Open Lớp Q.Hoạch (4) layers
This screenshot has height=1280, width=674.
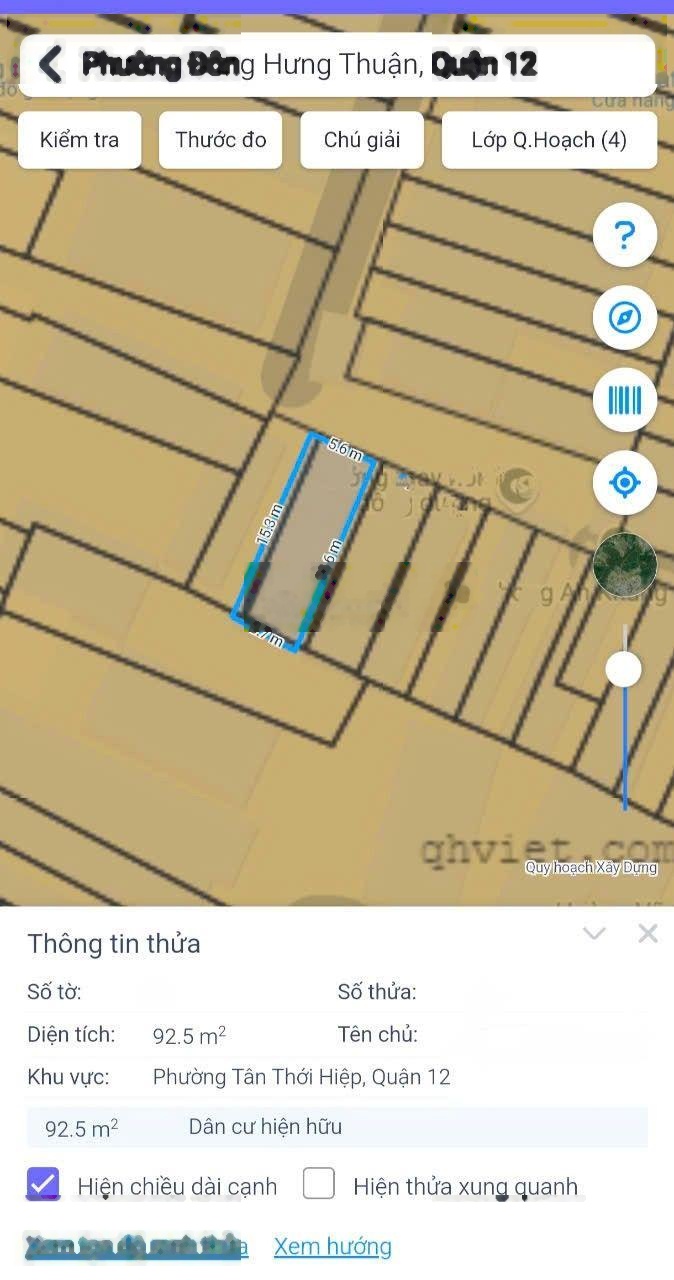coord(549,140)
